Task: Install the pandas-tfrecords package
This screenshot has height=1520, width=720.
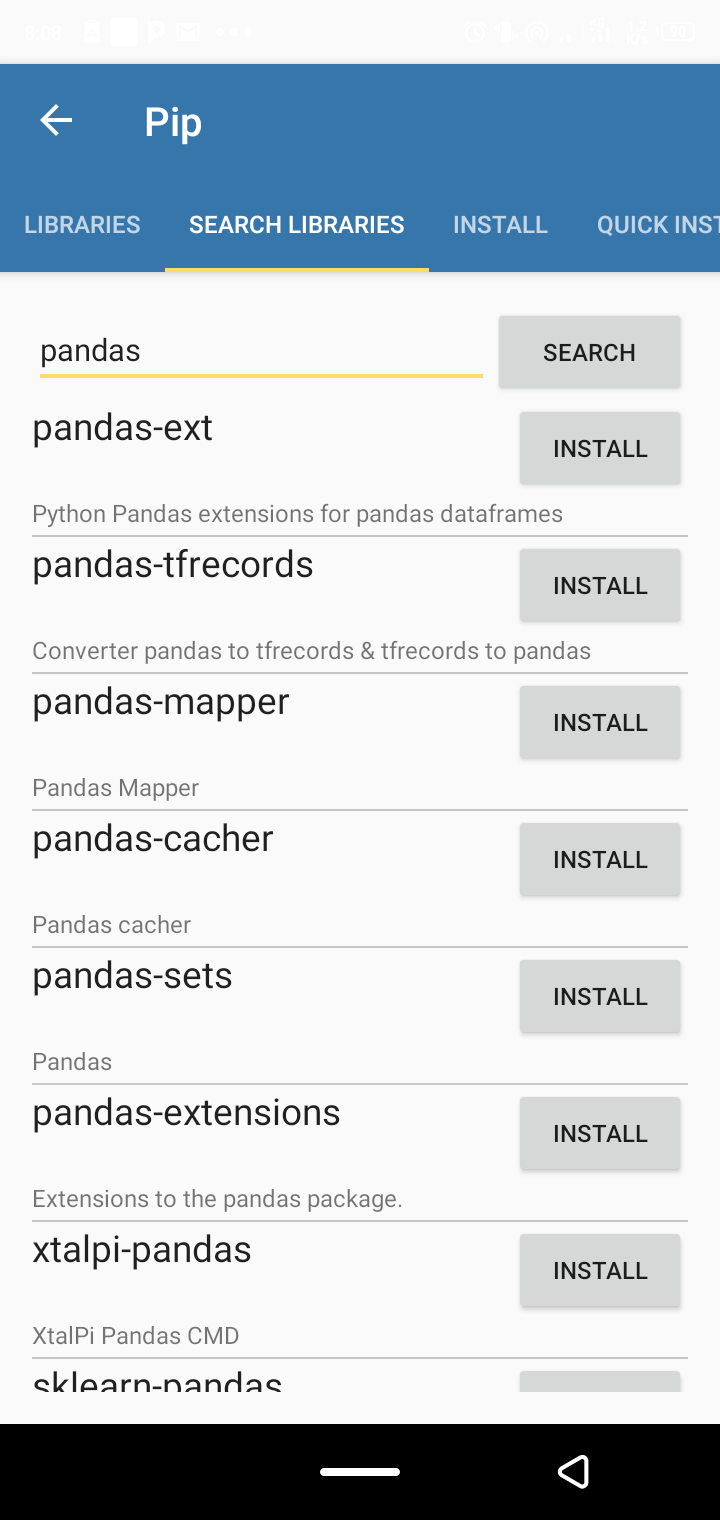Action: click(x=600, y=585)
